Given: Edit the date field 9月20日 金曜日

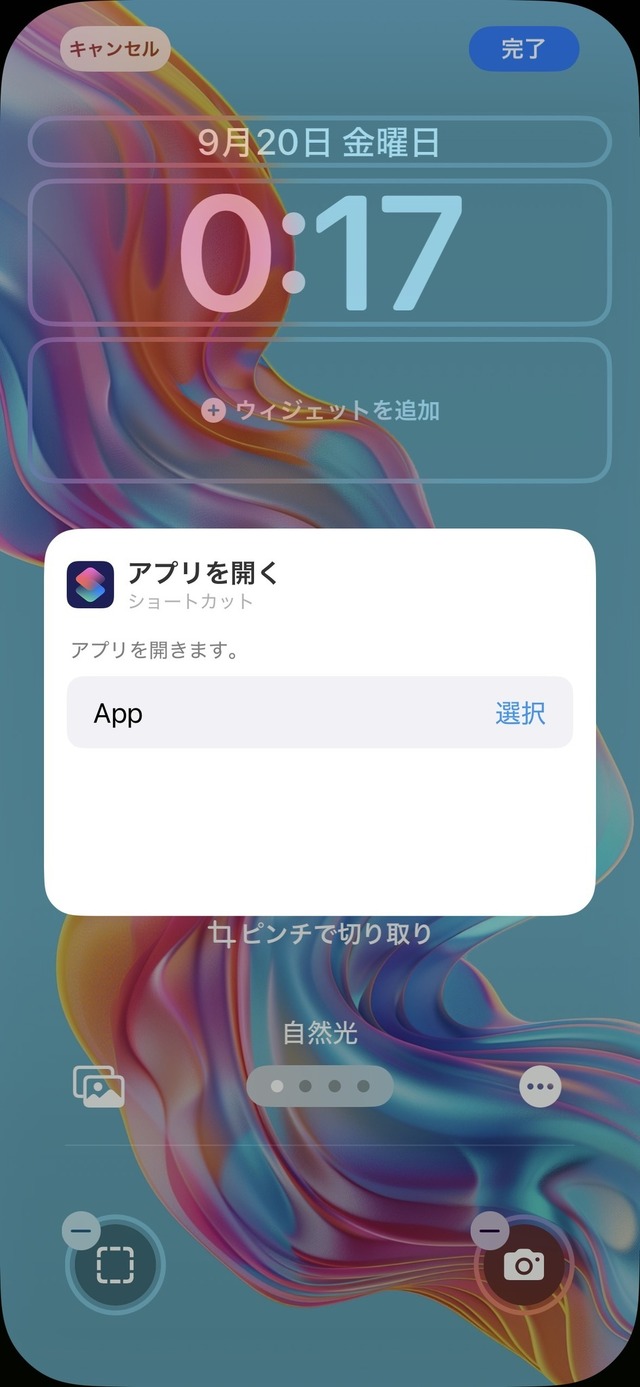Looking at the screenshot, I should pos(319,142).
